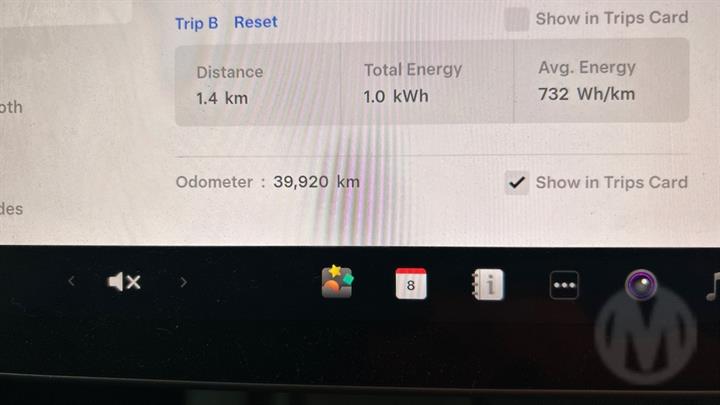The width and height of the screenshot is (720, 405).
Task: Open the Calendar app
Action: 411,284
